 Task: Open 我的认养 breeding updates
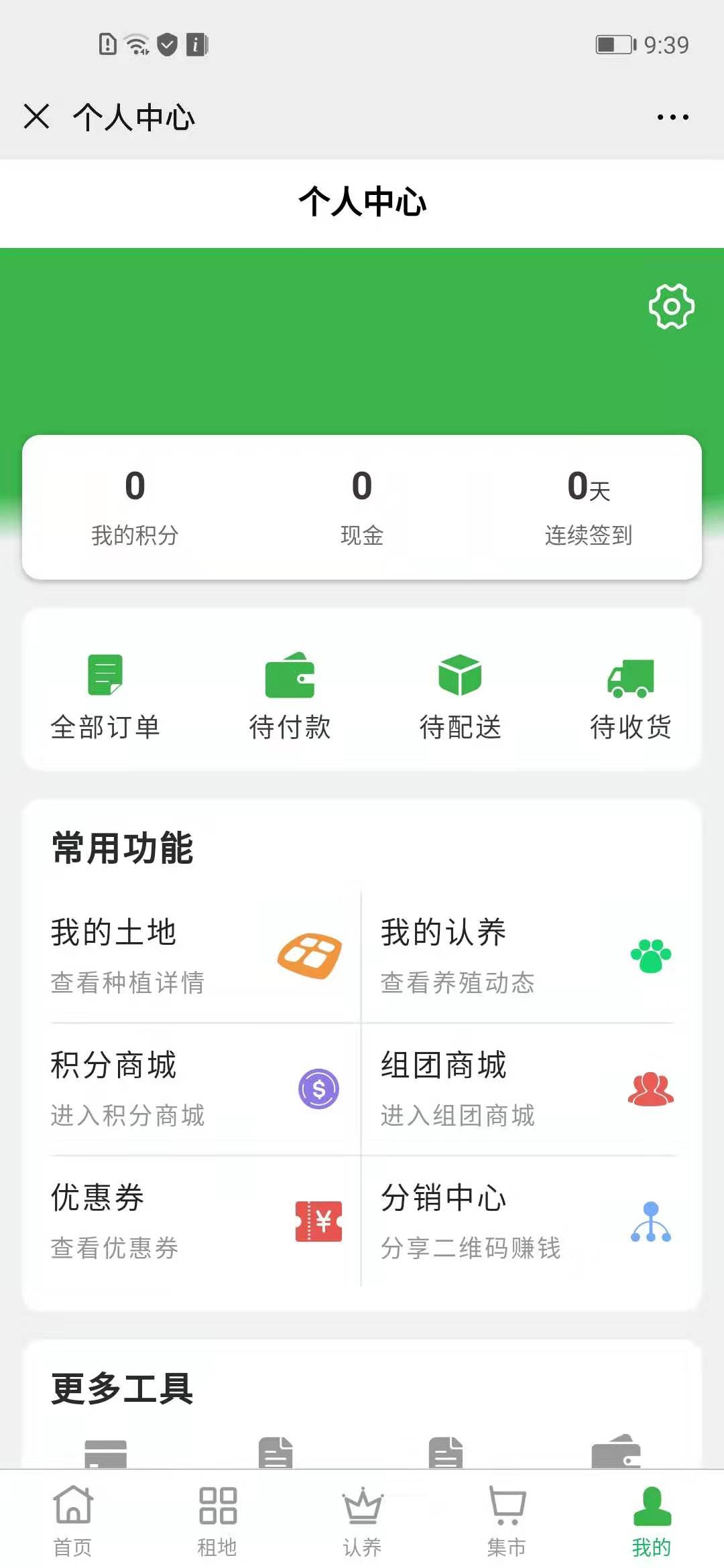527,956
